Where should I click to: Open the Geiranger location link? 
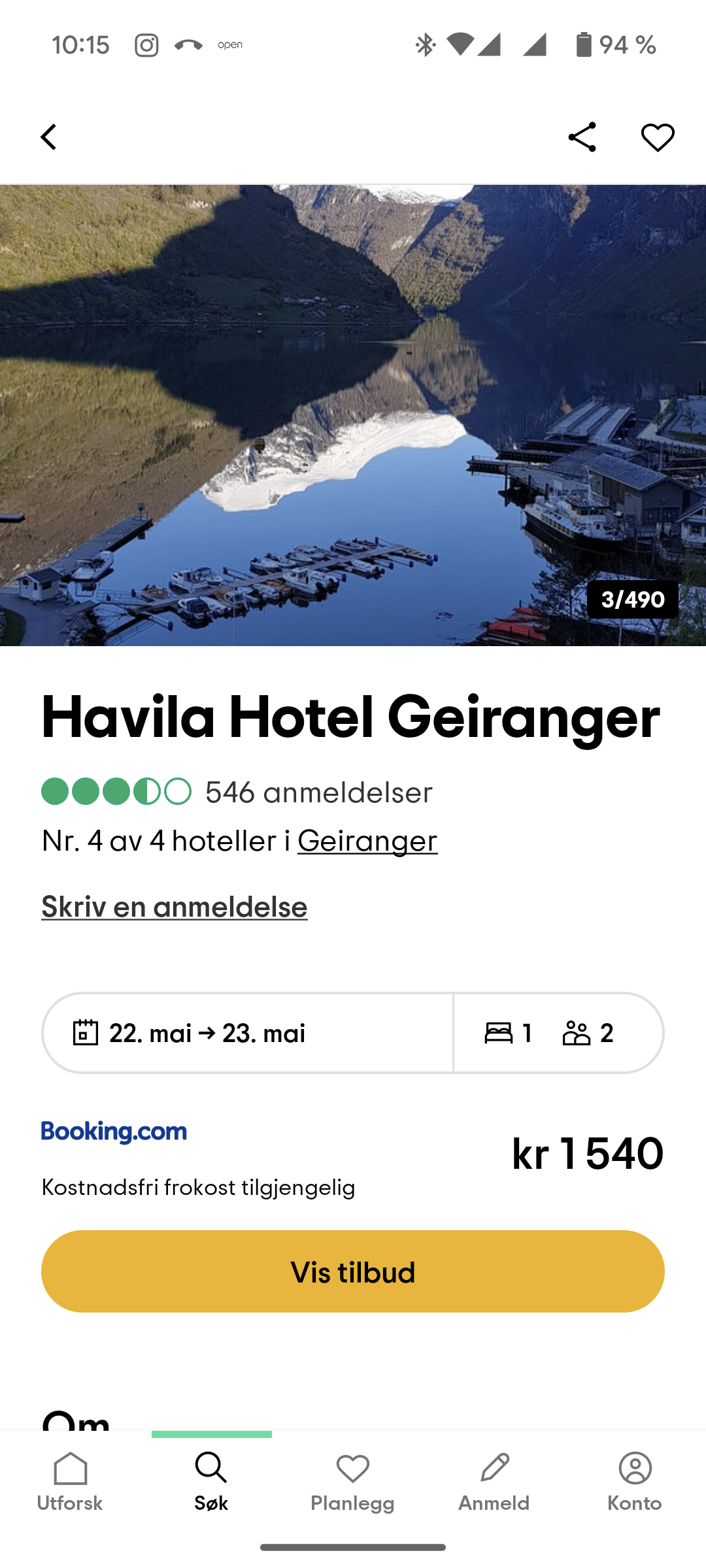367,841
